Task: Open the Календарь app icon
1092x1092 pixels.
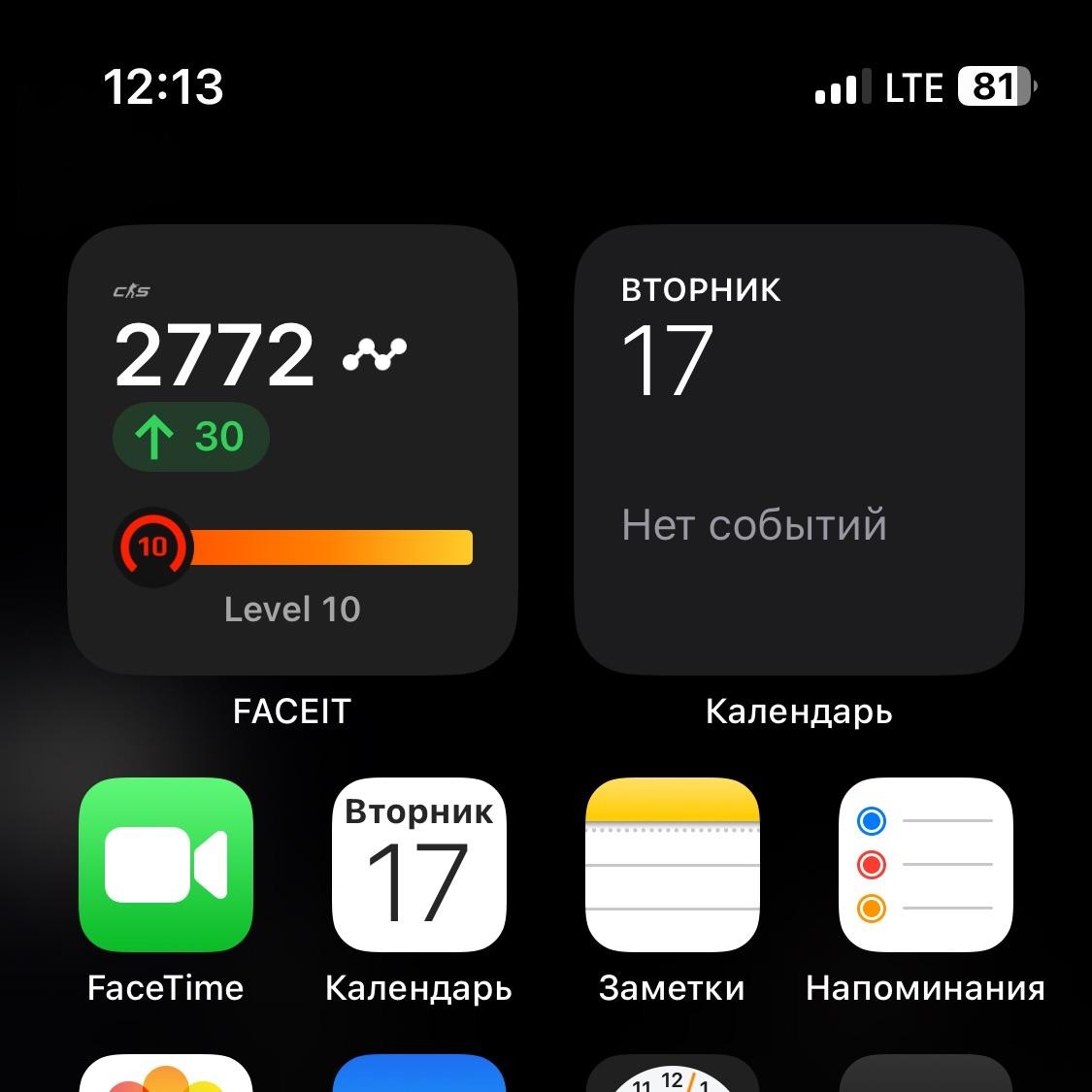Action: click(x=418, y=864)
